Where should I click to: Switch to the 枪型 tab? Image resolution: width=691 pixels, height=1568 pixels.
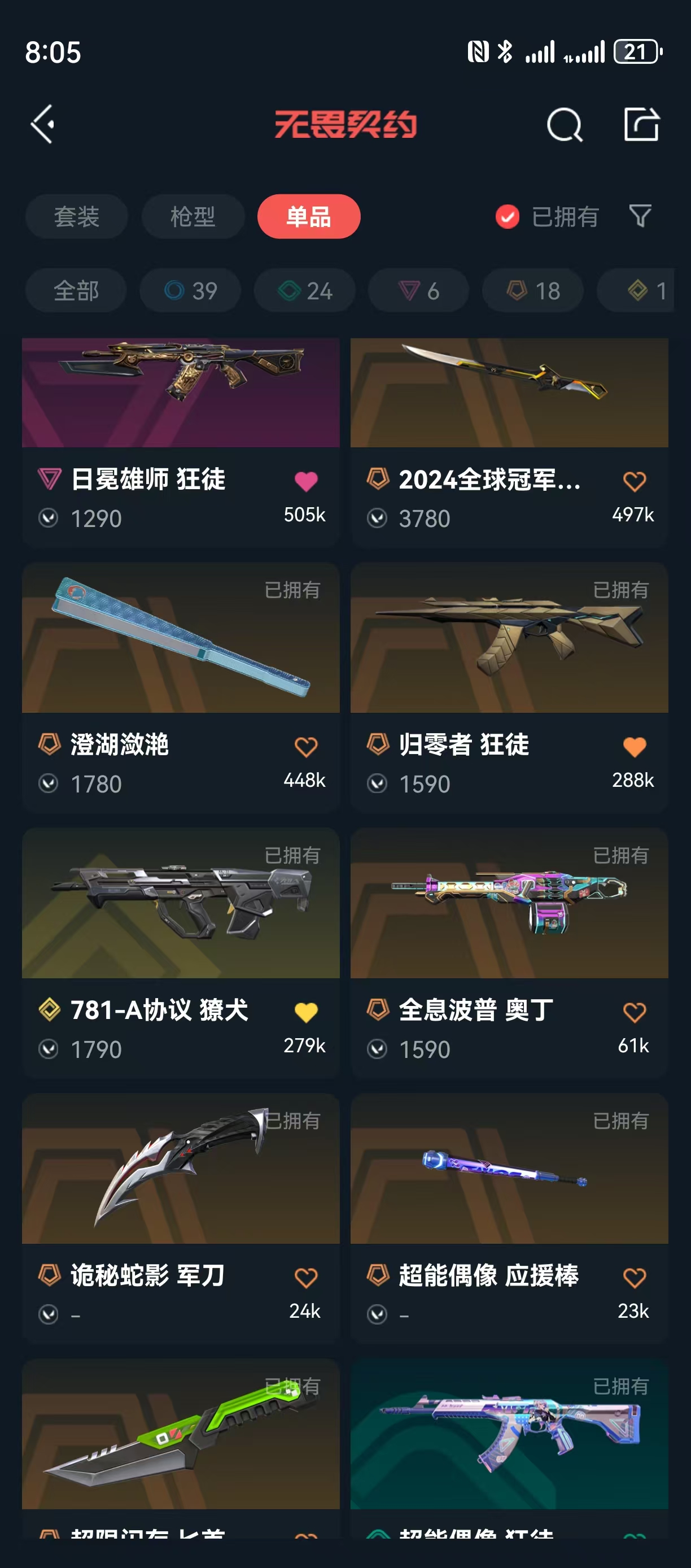pyautogui.click(x=193, y=217)
